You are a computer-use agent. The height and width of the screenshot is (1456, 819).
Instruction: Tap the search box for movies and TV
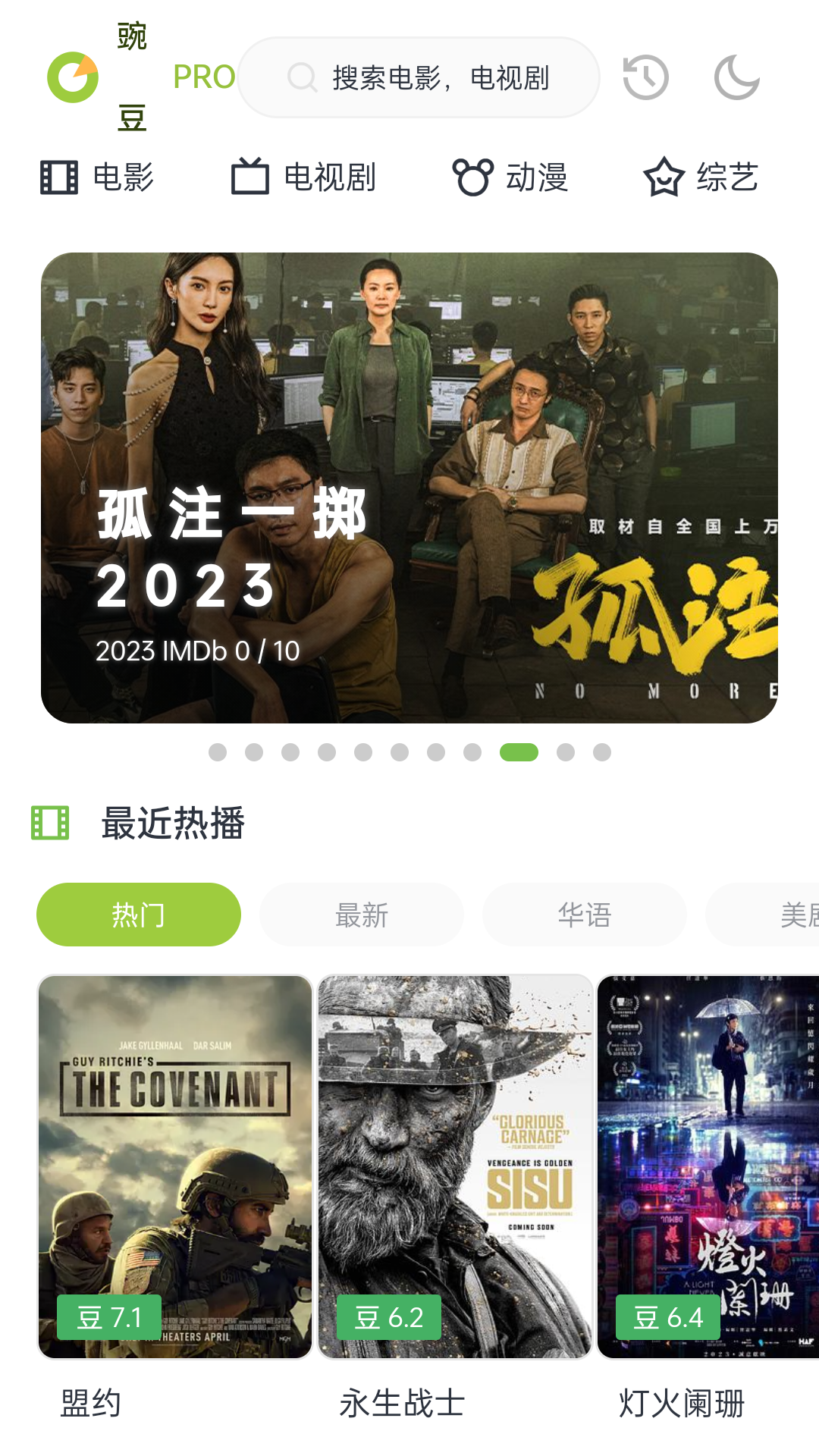419,77
